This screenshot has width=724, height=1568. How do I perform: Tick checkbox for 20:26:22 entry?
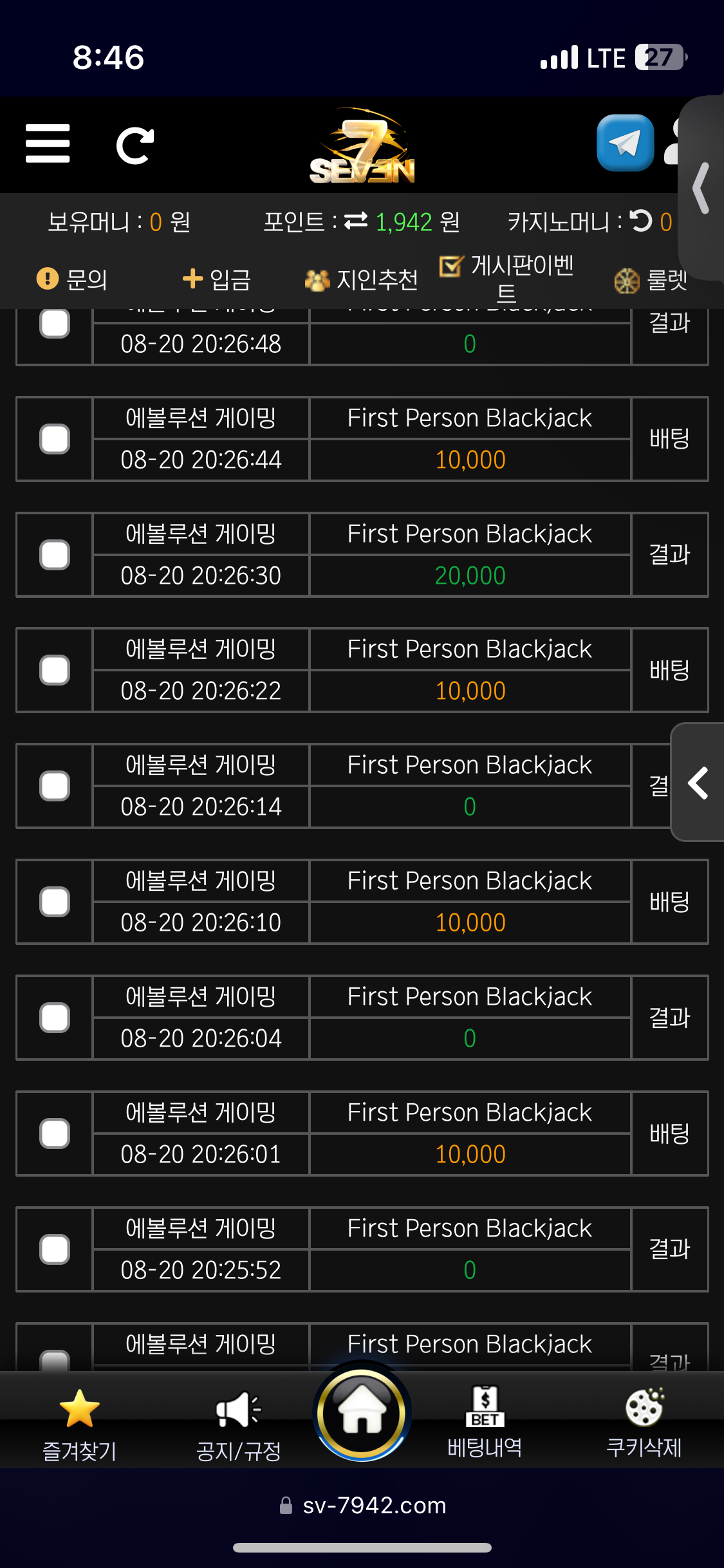(x=55, y=670)
